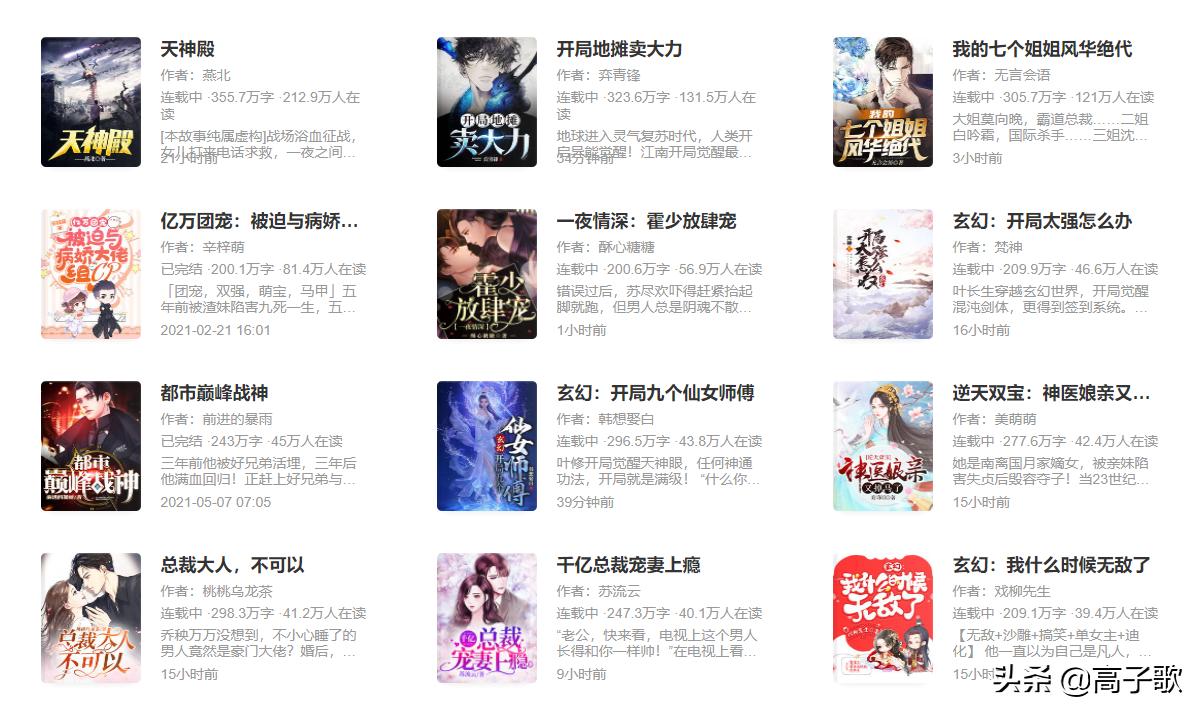1203x715 pixels.
Task: Open 玄幻：开局九个仙女师傅
Action: (655, 393)
